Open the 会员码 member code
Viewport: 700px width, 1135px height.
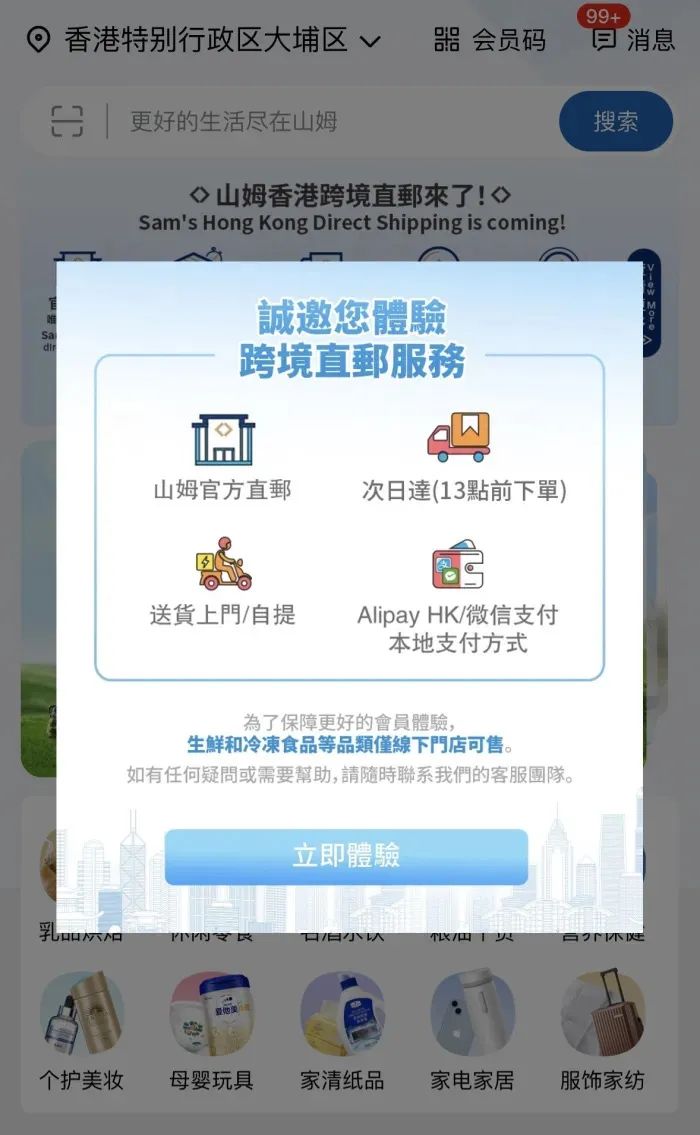pos(490,40)
